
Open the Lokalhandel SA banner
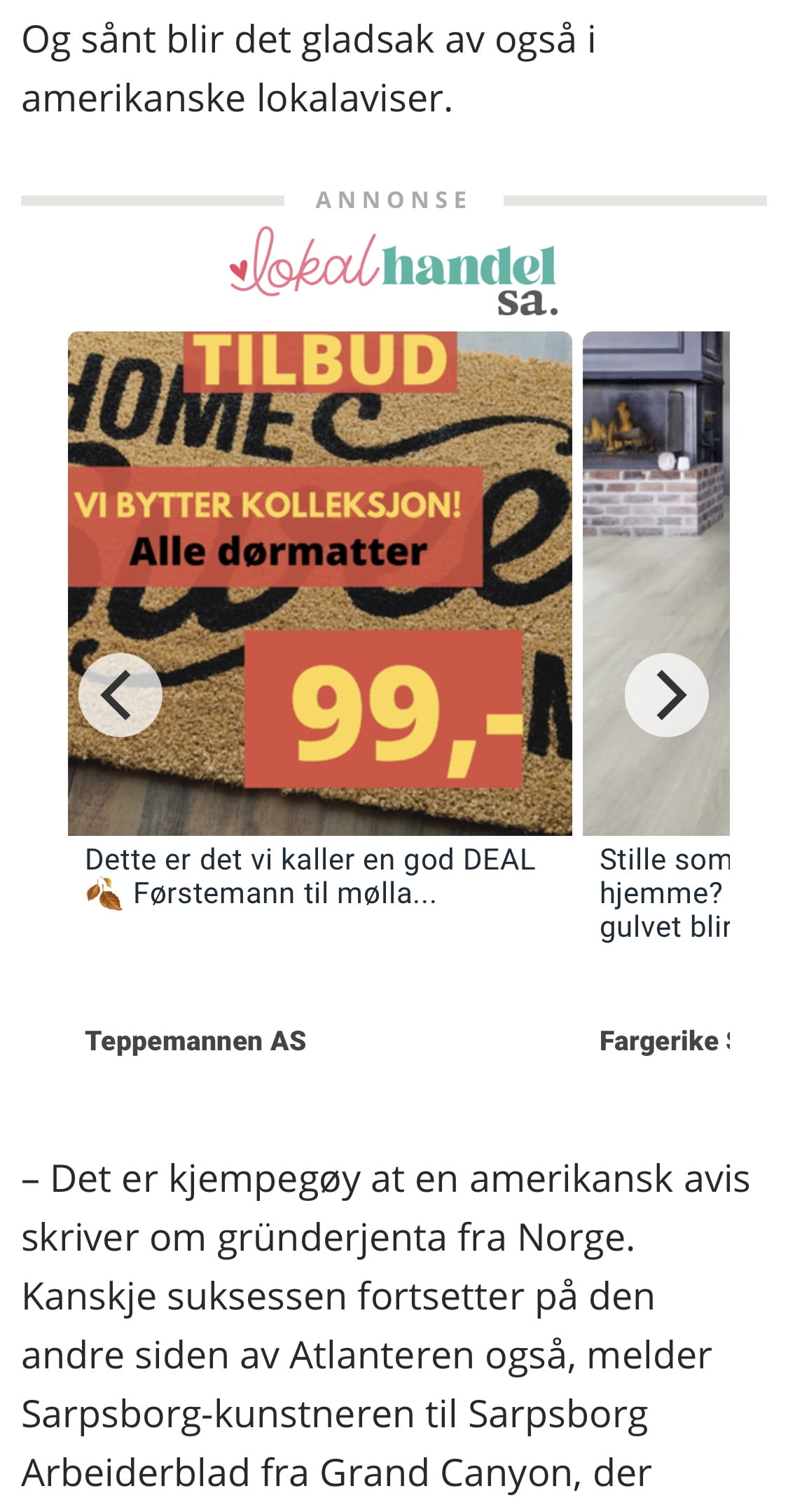[394, 271]
